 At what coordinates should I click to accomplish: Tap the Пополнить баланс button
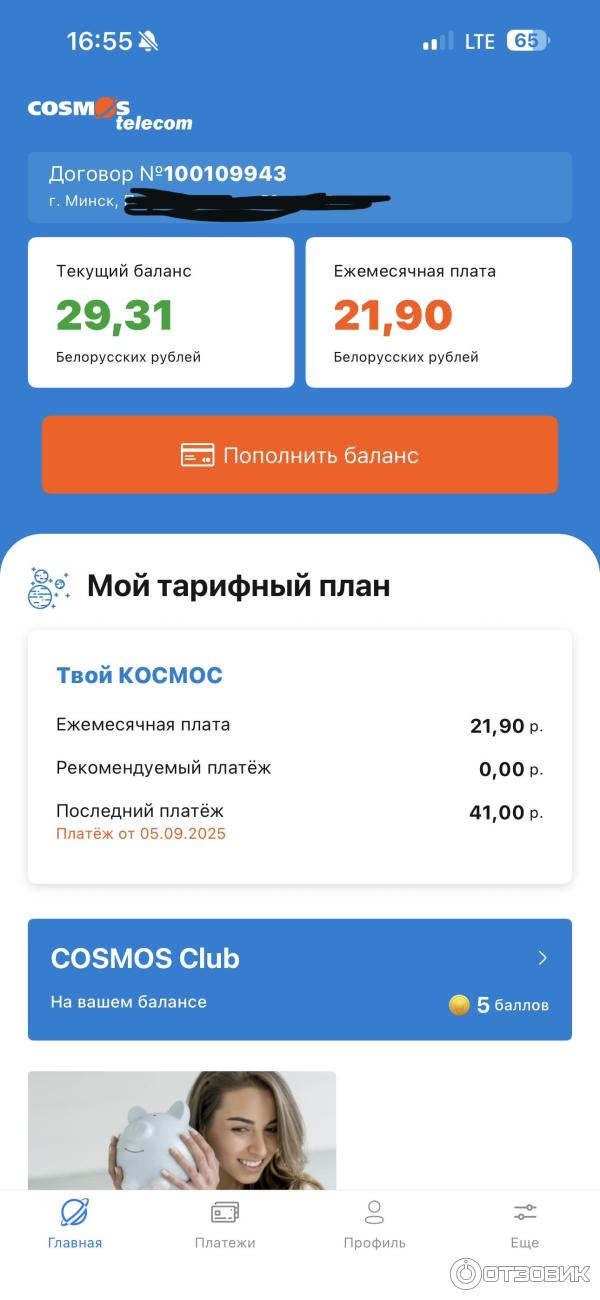coord(300,455)
